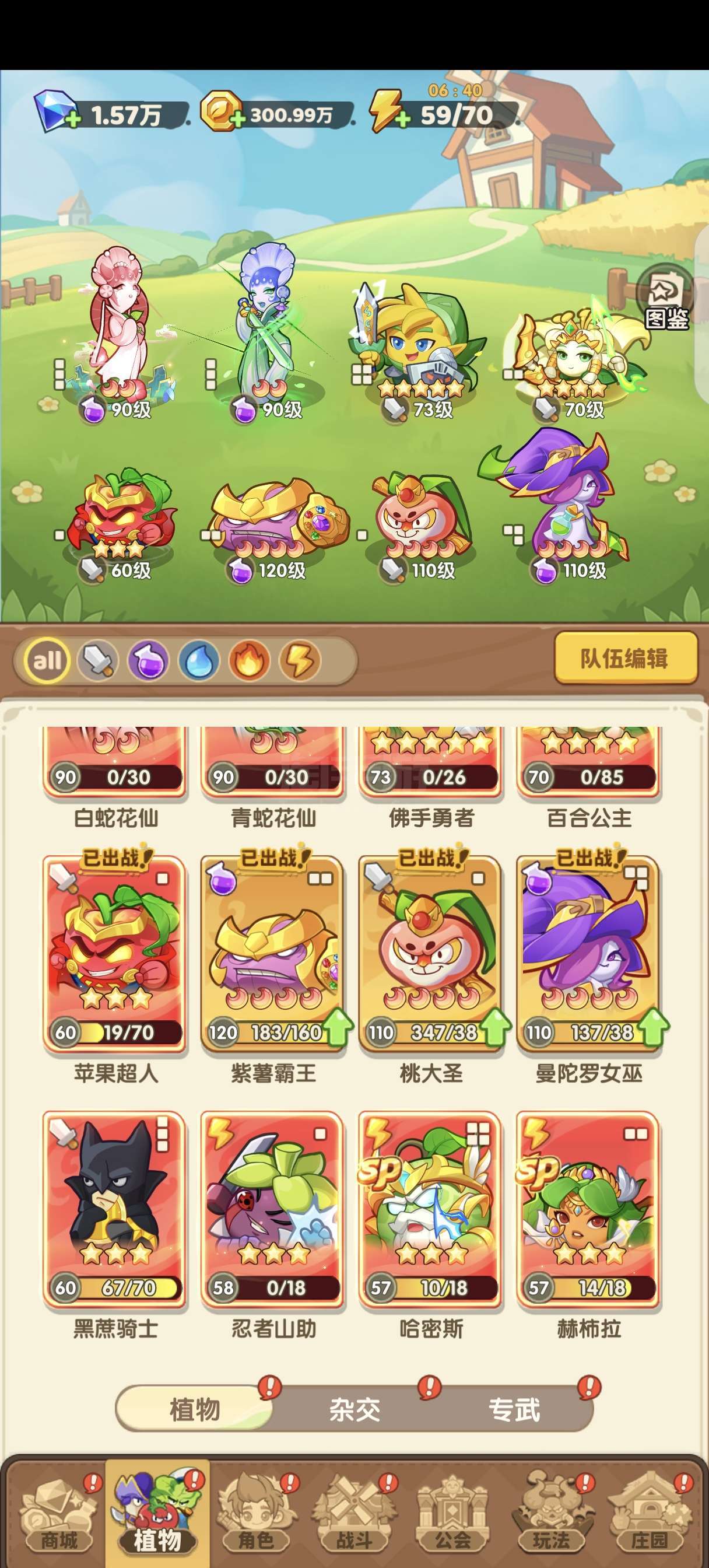The image size is (709, 1568).
Task: Filter plants by the water drop type
Action: pyautogui.click(x=198, y=660)
